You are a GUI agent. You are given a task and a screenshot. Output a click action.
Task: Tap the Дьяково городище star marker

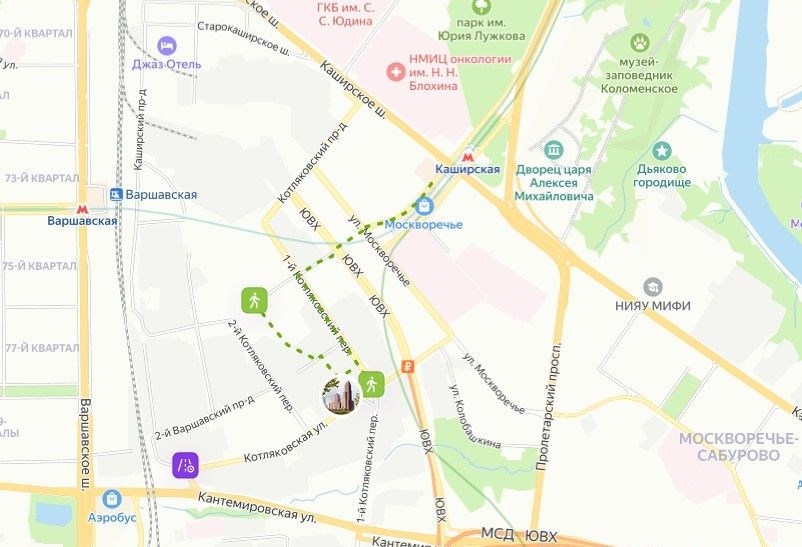coord(661,151)
